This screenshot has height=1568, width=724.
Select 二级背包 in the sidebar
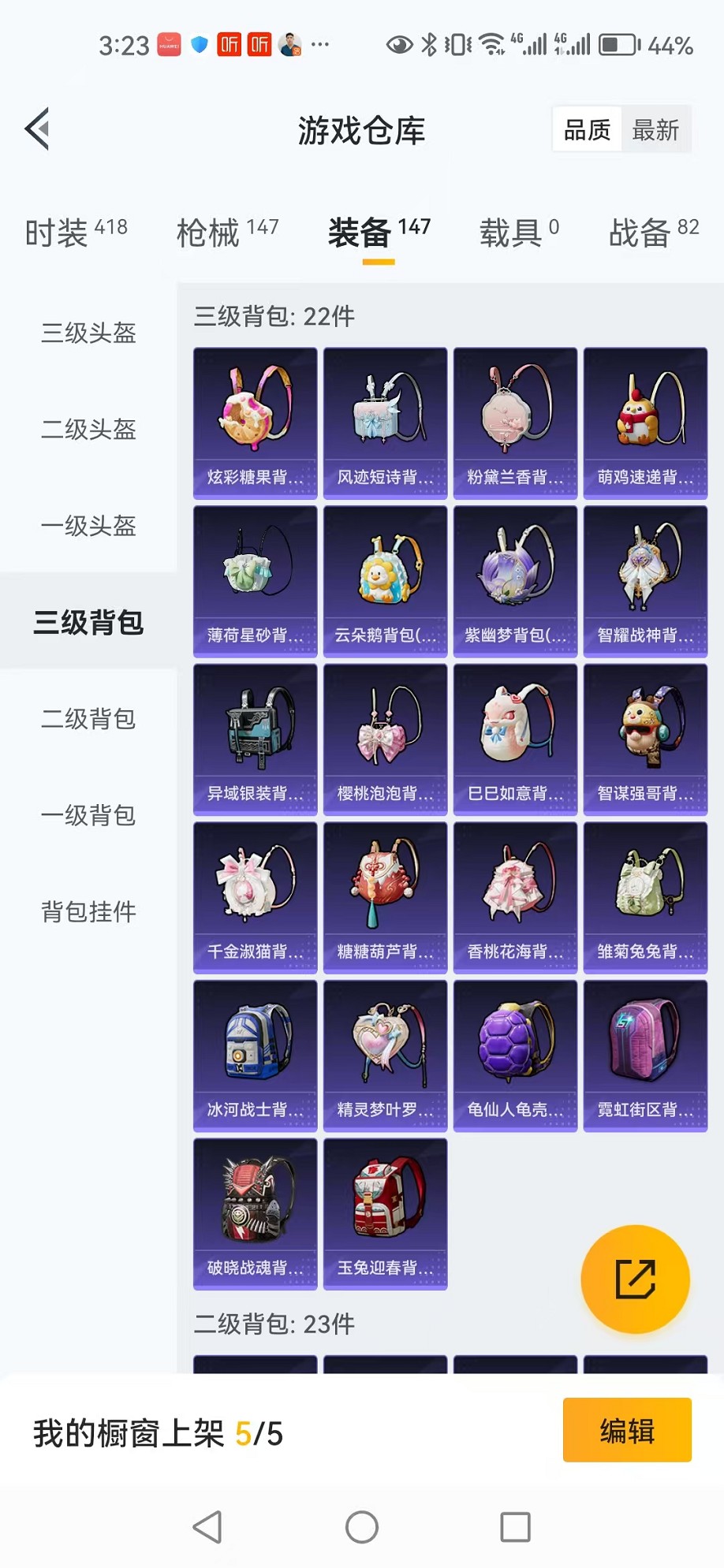coord(88,719)
